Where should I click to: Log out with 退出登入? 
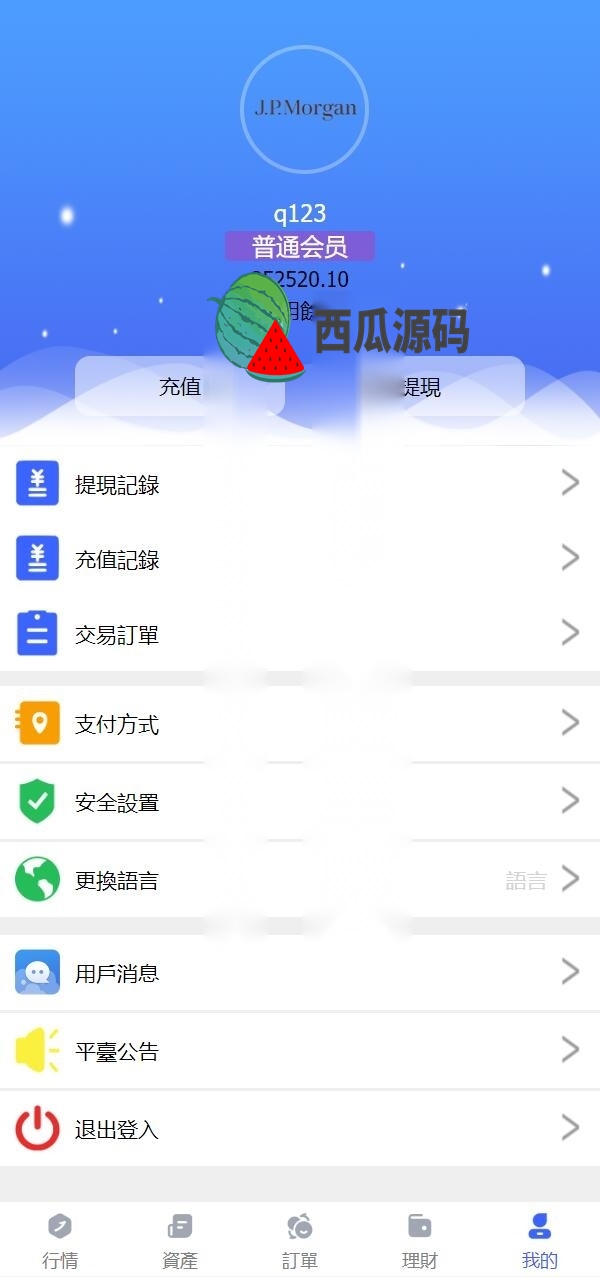tap(300, 1129)
